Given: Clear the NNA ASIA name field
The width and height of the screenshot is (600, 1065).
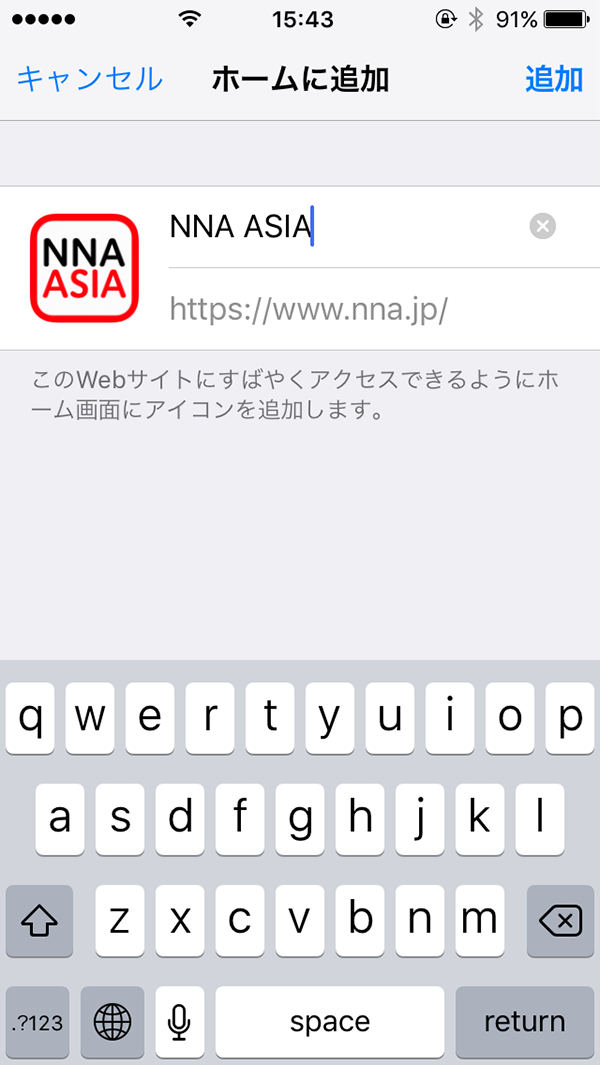Looking at the screenshot, I should point(542,227).
